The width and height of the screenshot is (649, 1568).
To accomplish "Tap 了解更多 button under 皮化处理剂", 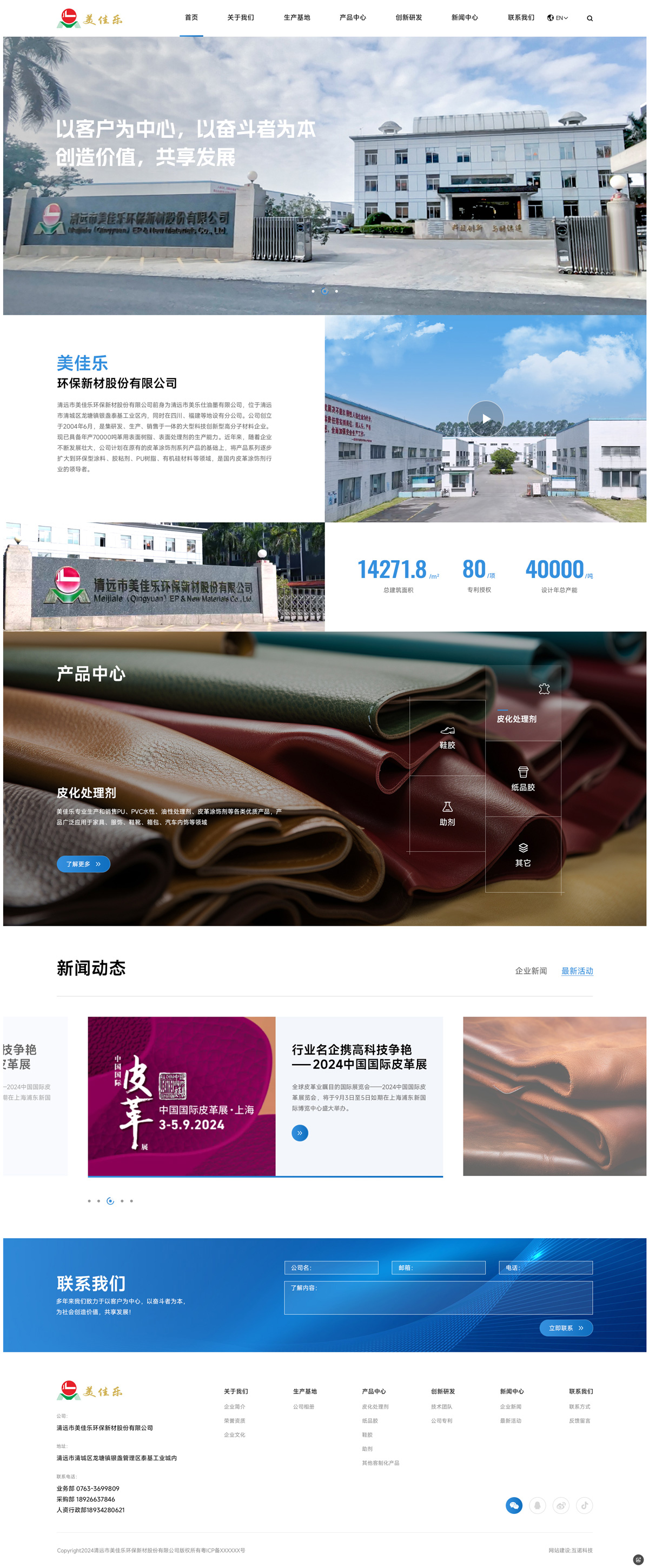I will [x=83, y=863].
